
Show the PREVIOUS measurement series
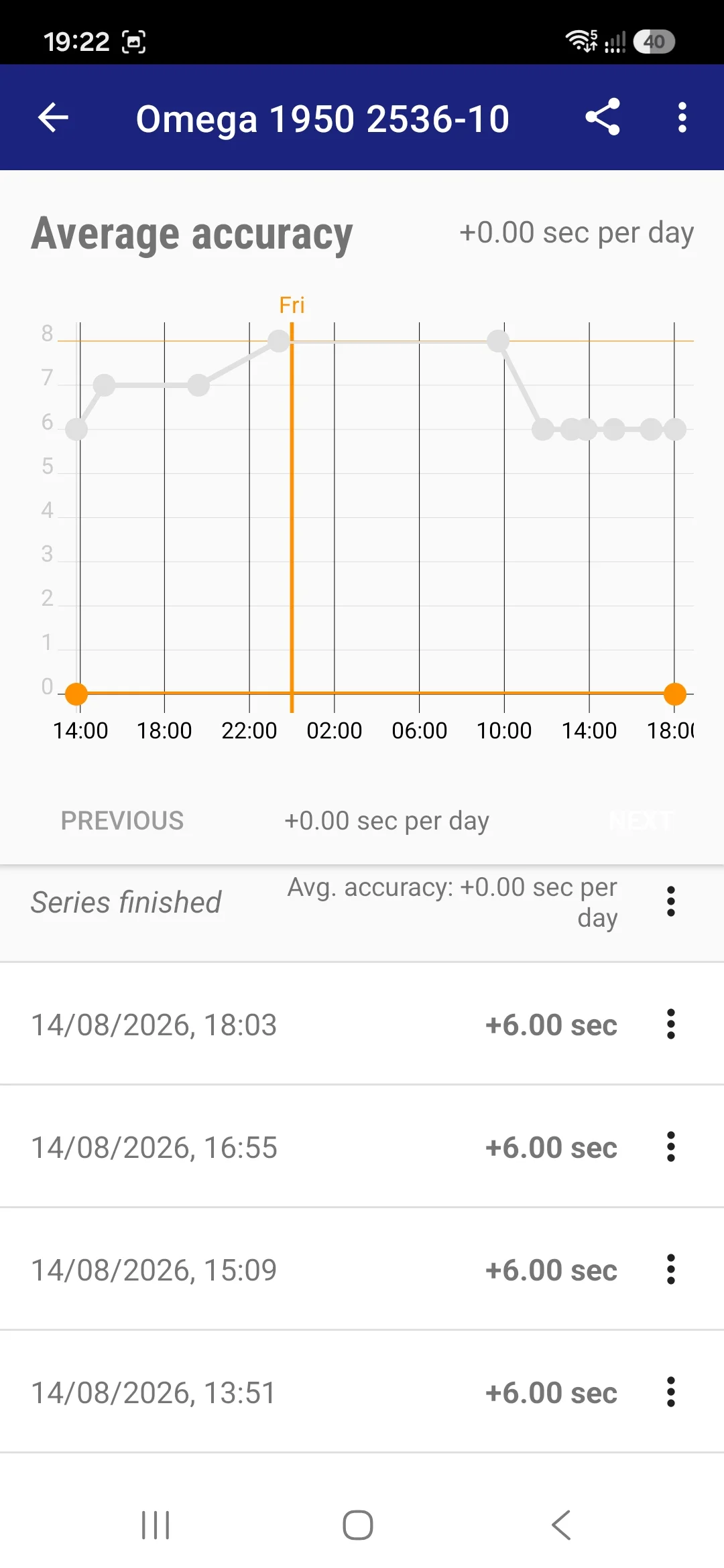[122, 821]
